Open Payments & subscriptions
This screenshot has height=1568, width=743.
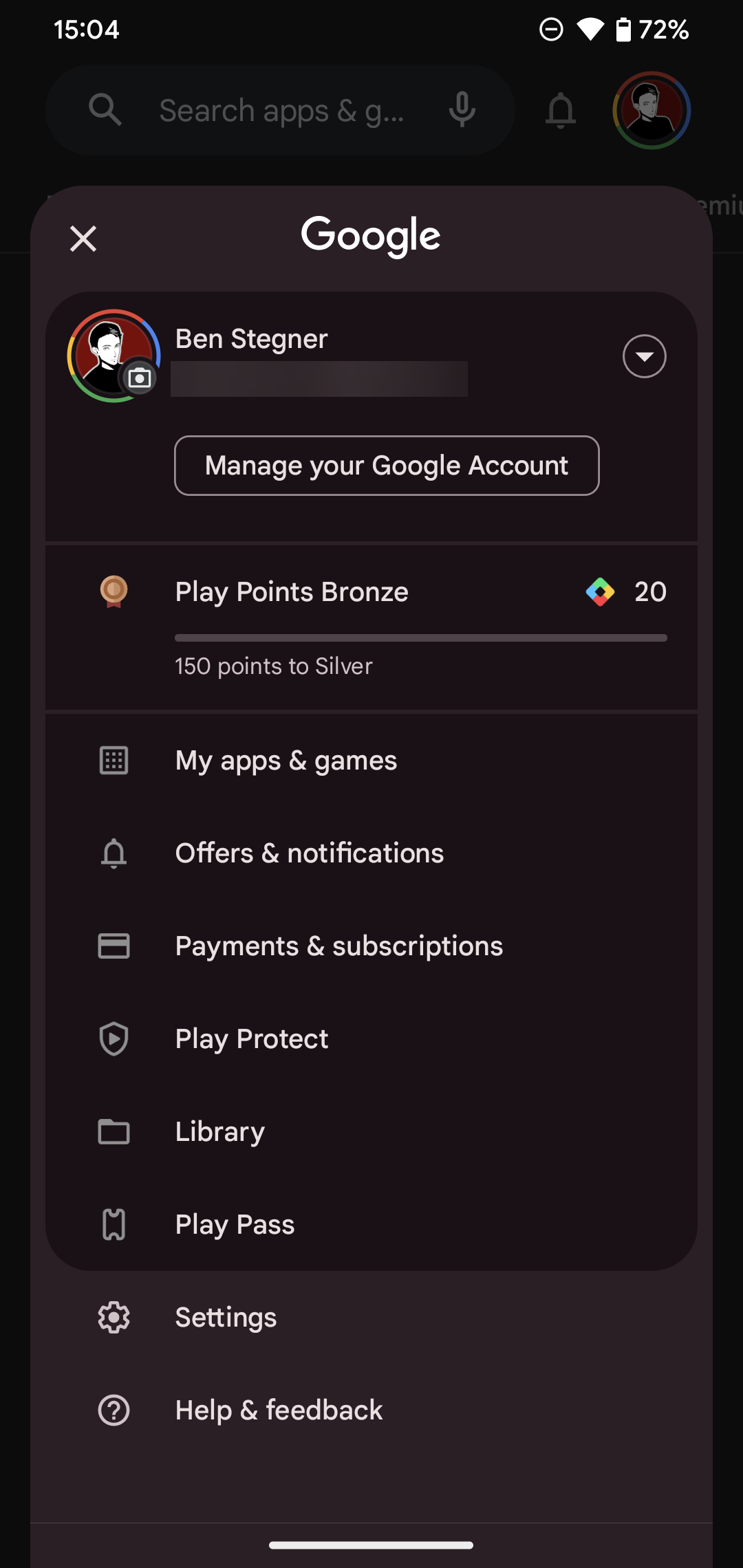point(338,946)
